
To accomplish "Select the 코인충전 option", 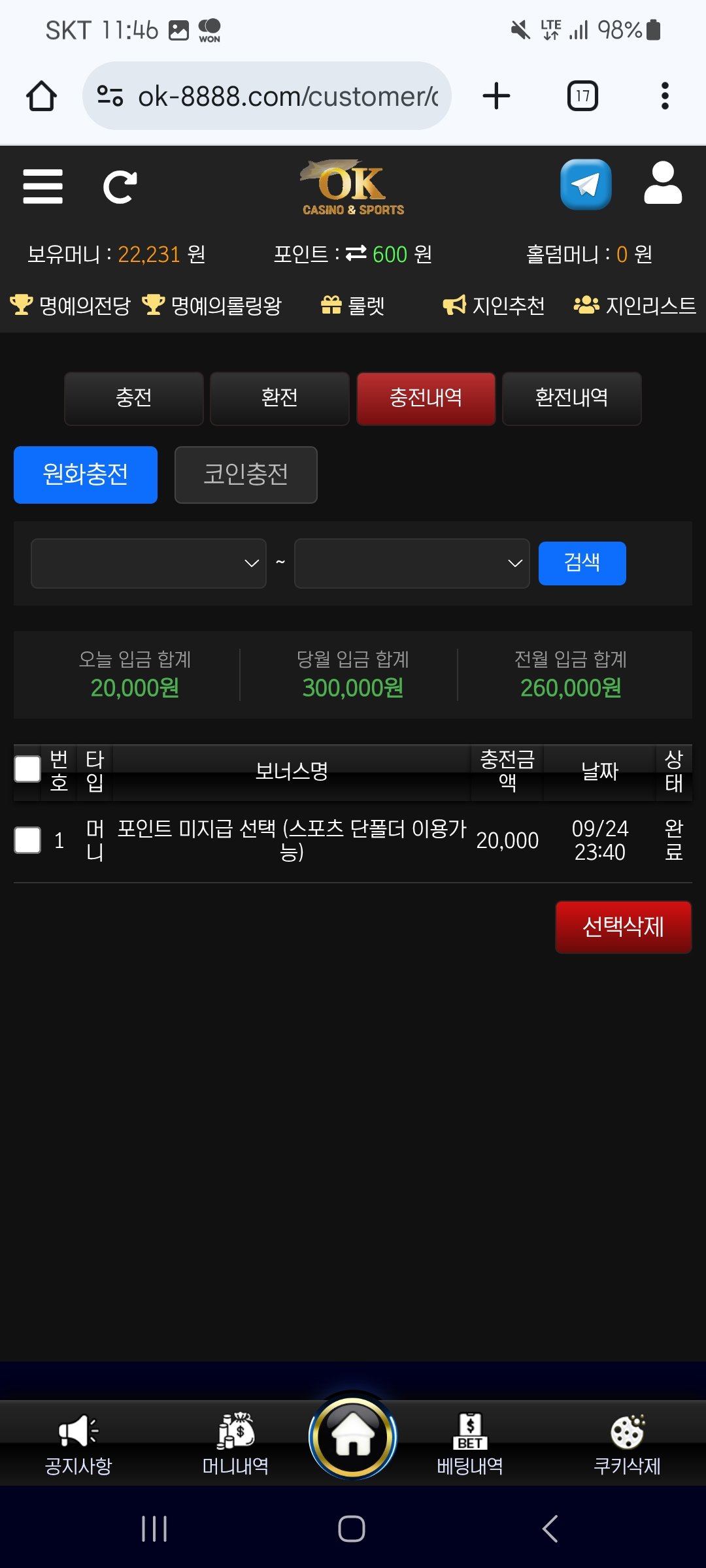I will (x=246, y=475).
